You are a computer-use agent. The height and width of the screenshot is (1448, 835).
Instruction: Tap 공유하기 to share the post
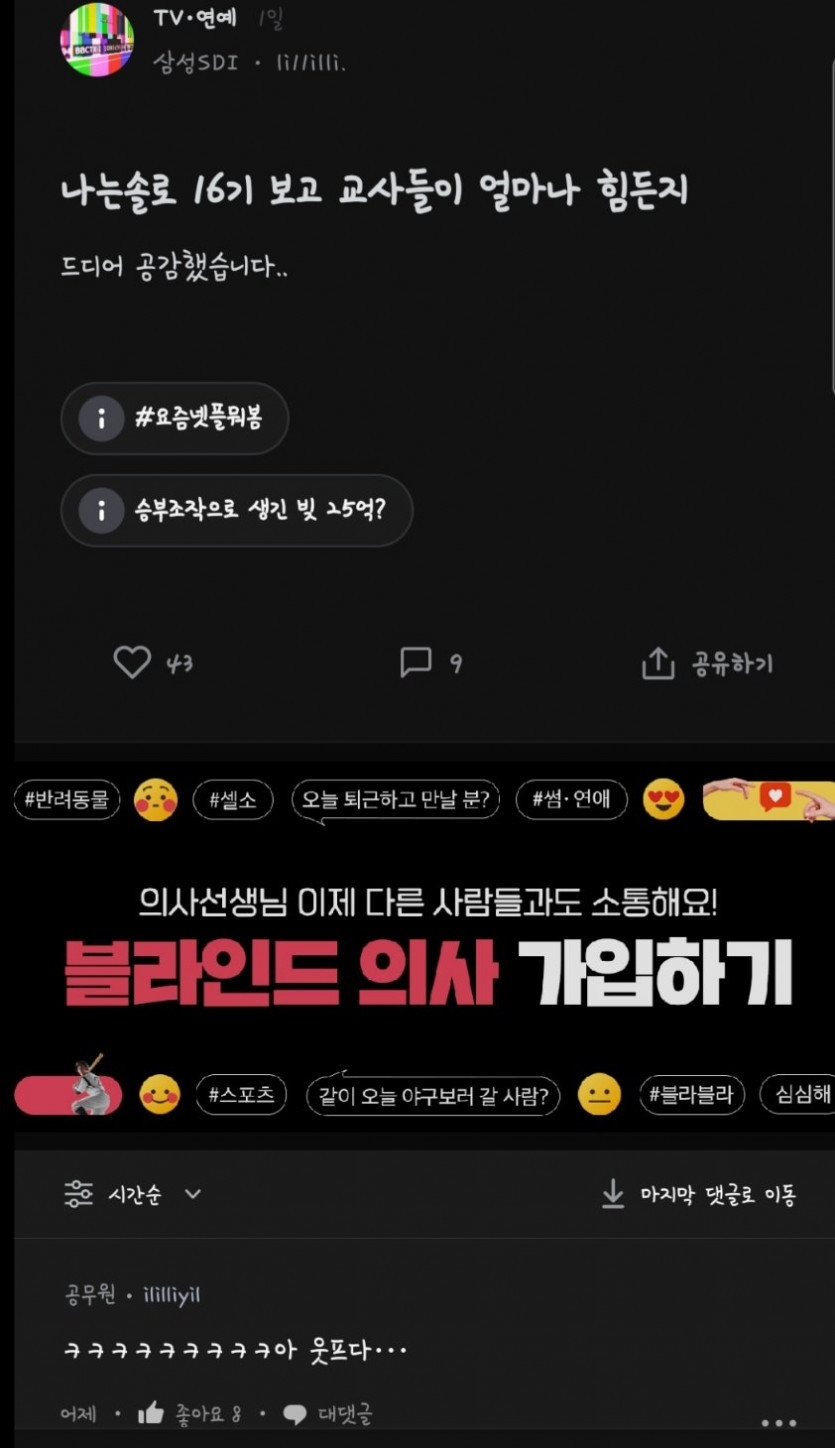[707, 664]
